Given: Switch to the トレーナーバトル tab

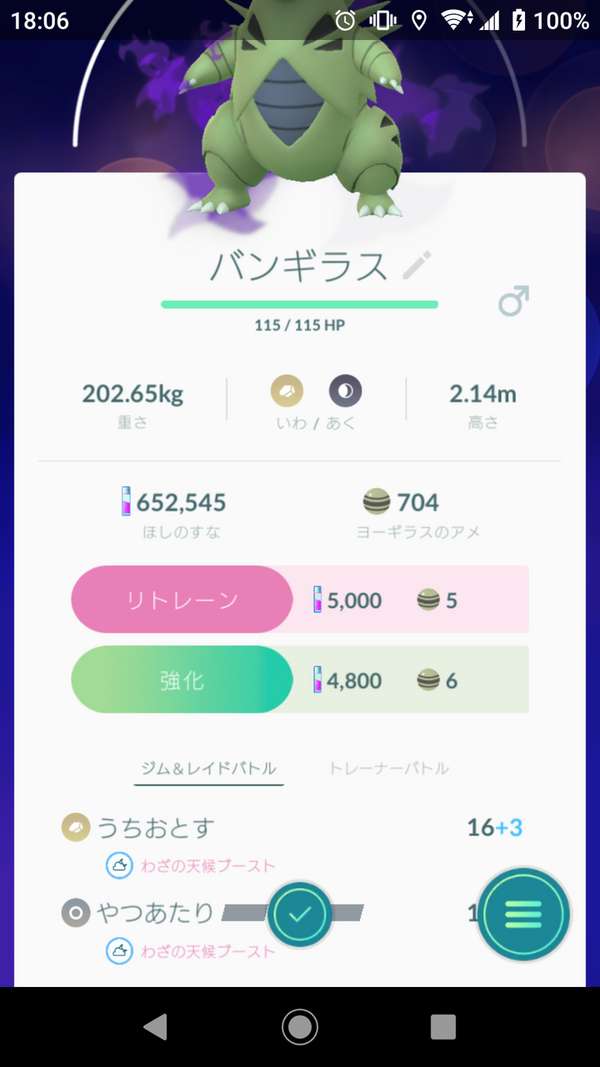Looking at the screenshot, I should pos(388,768).
